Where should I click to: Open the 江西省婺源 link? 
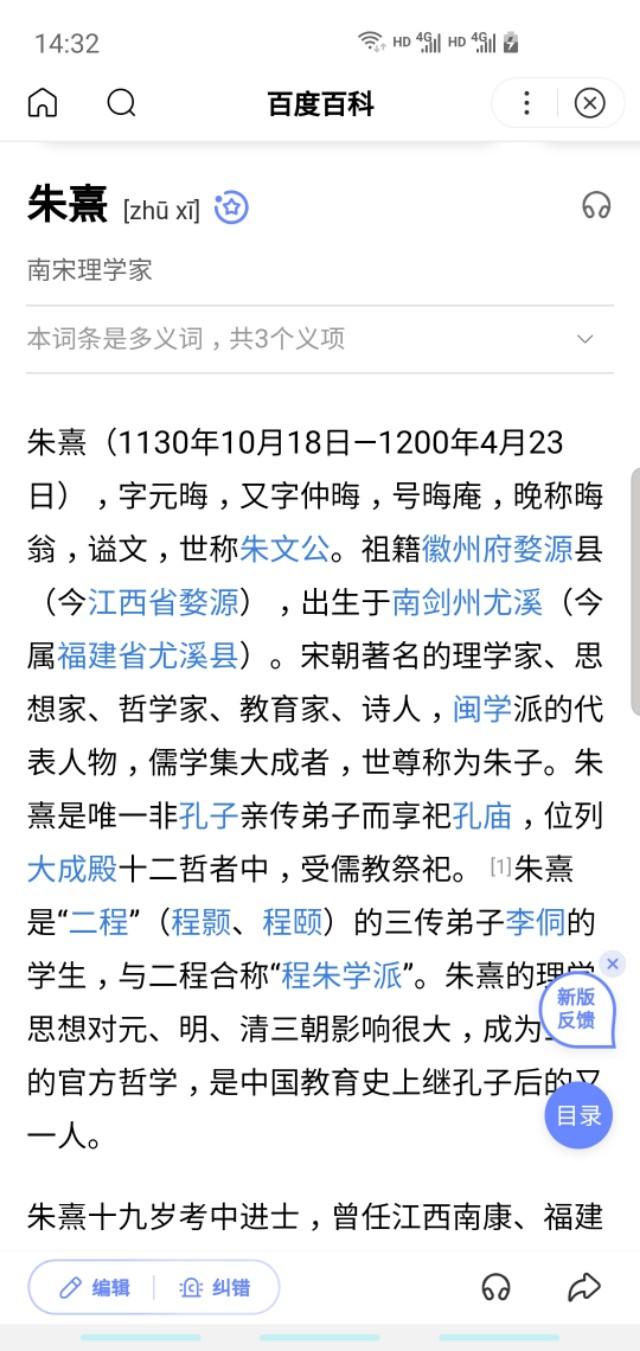pos(163,602)
